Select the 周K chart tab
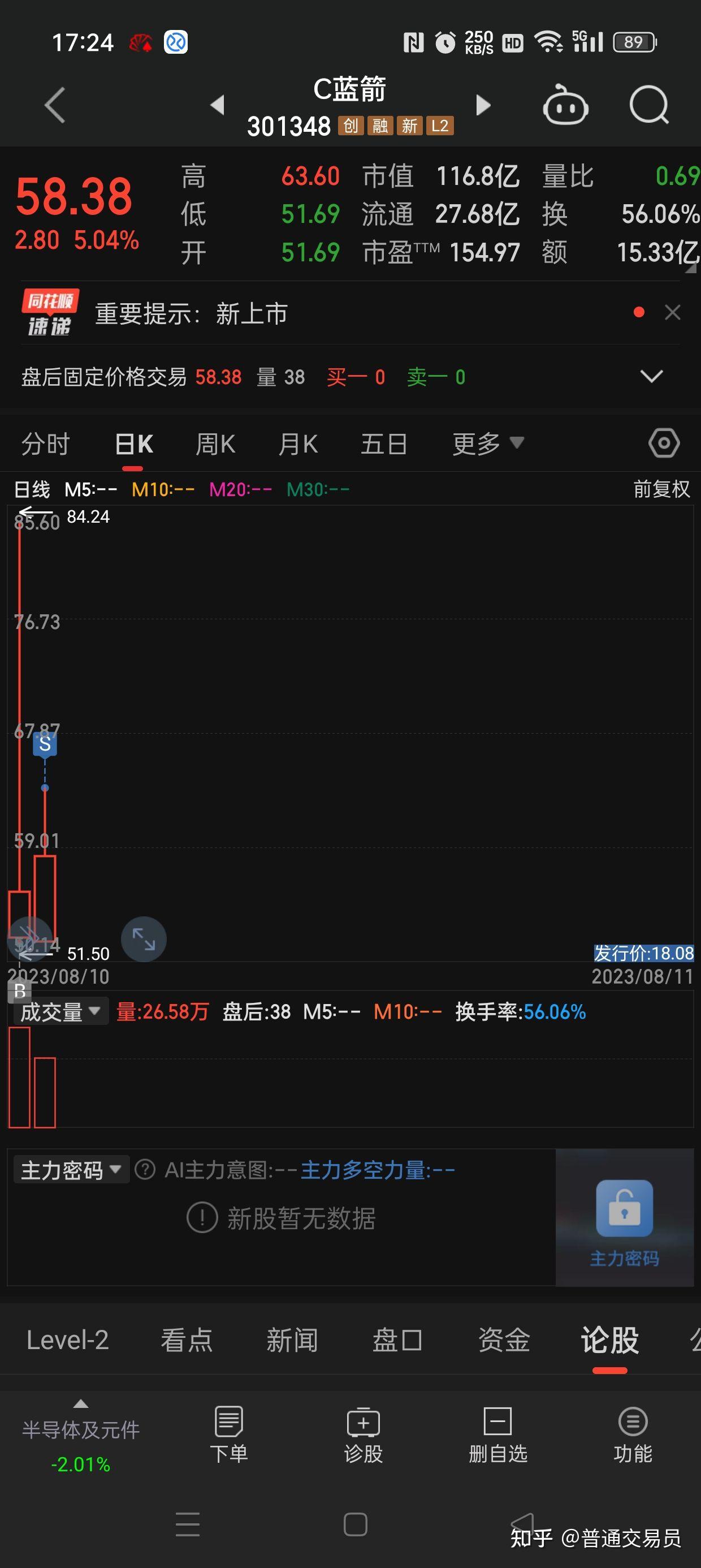The width and height of the screenshot is (701, 1568). (215, 443)
